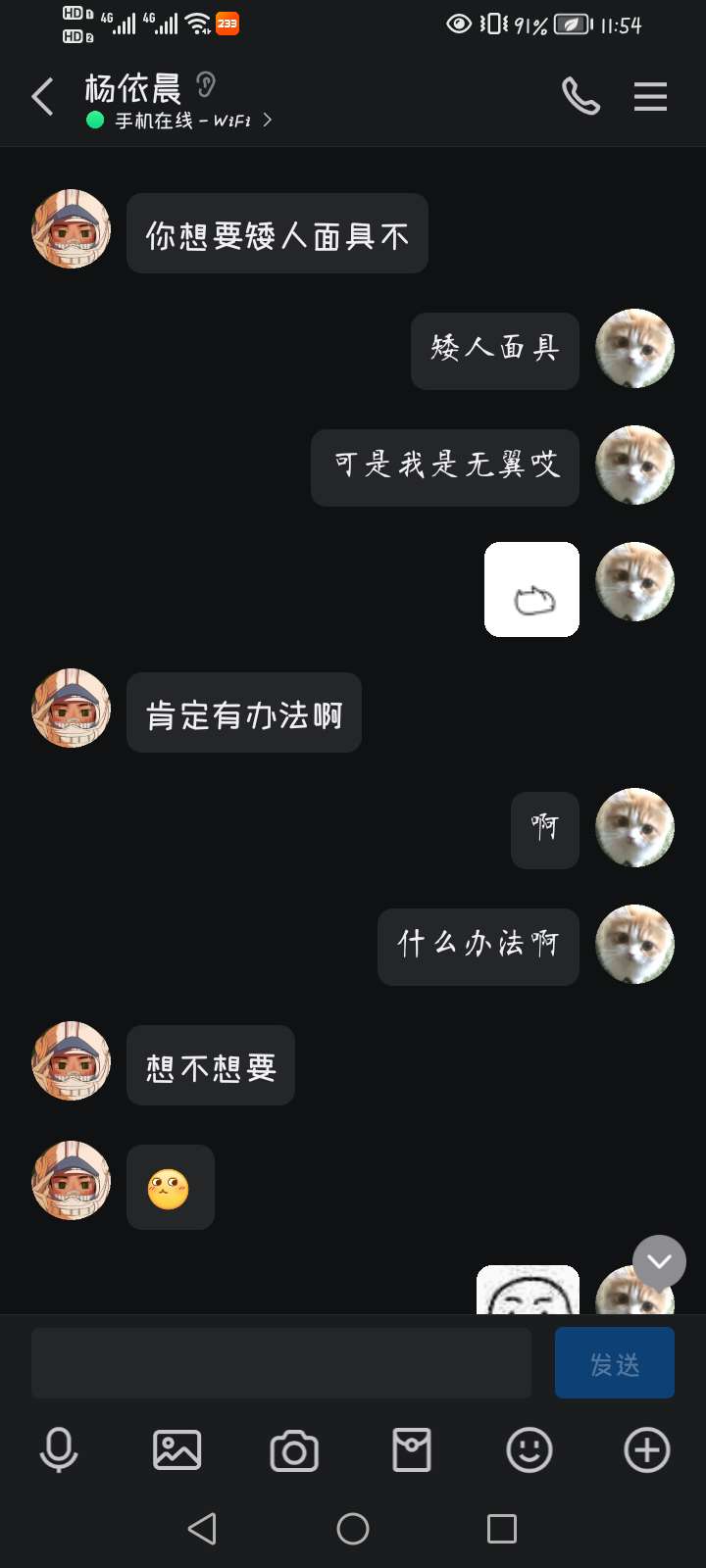Open the plus more options panel
The height and width of the screenshot is (1568, 706).
click(647, 1450)
